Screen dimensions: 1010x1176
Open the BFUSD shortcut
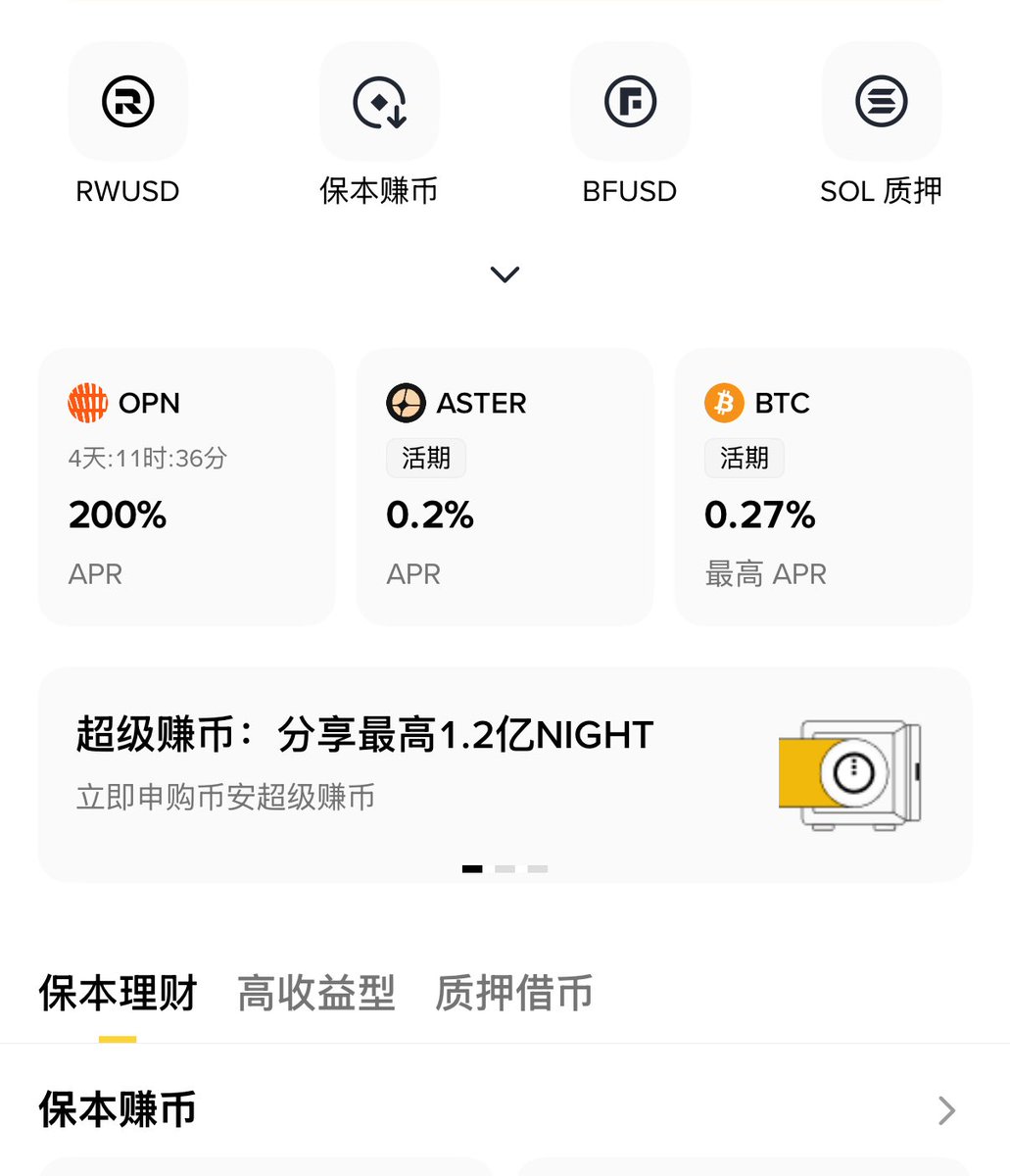coord(630,102)
